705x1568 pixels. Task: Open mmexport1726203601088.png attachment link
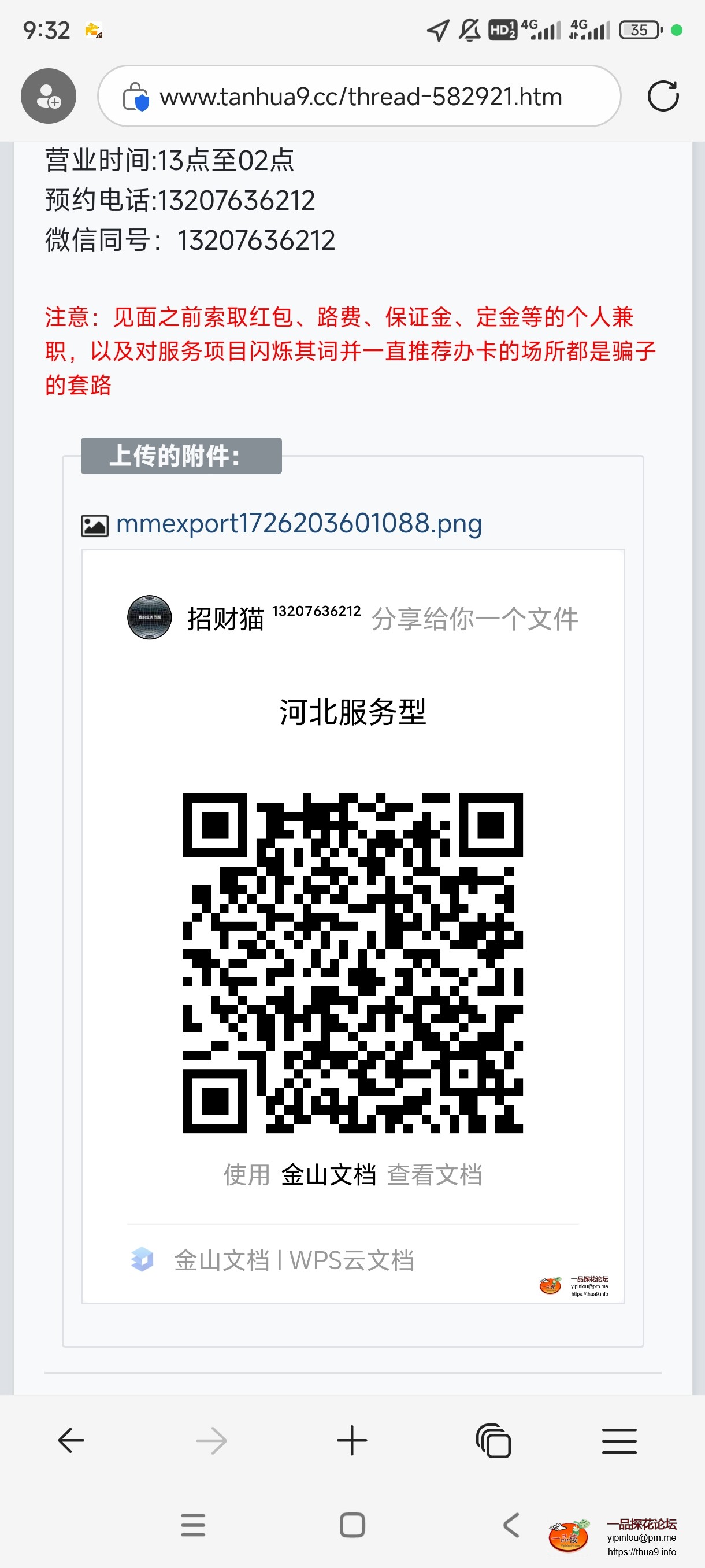(298, 523)
